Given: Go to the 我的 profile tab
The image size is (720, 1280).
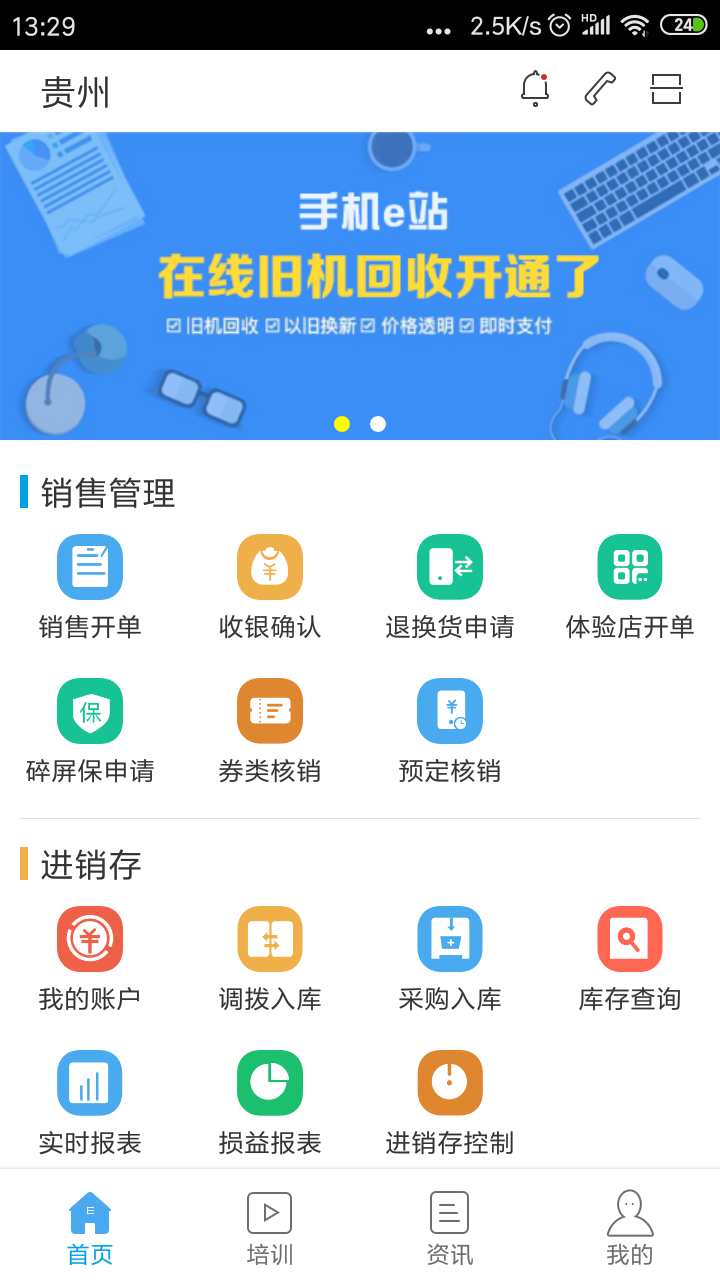Looking at the screenshot, I should [x=629, y=1224].
